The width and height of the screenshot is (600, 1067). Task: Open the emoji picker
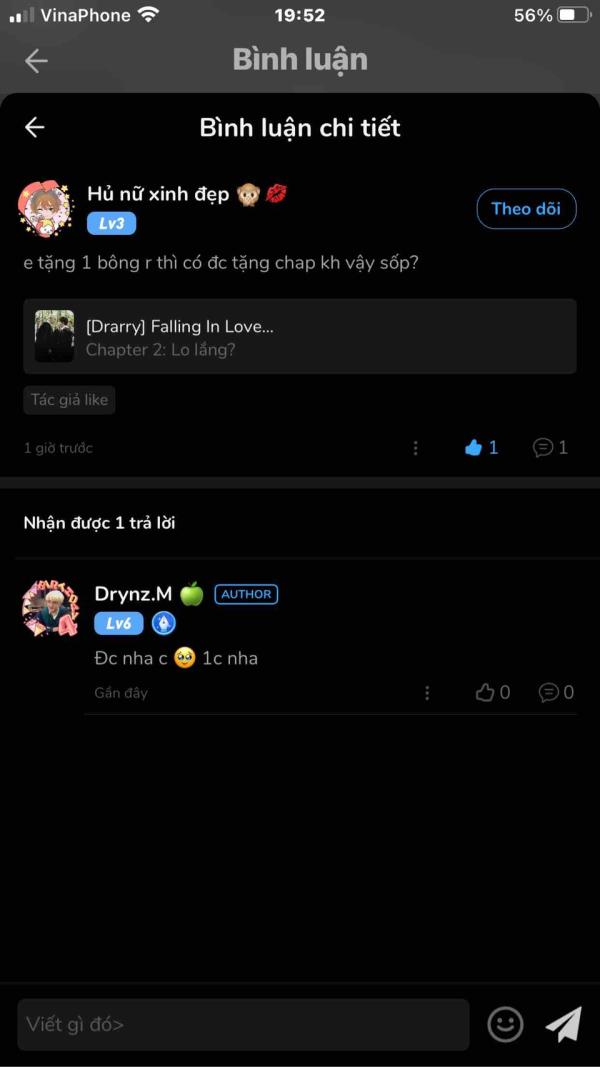pos(505,1024)
